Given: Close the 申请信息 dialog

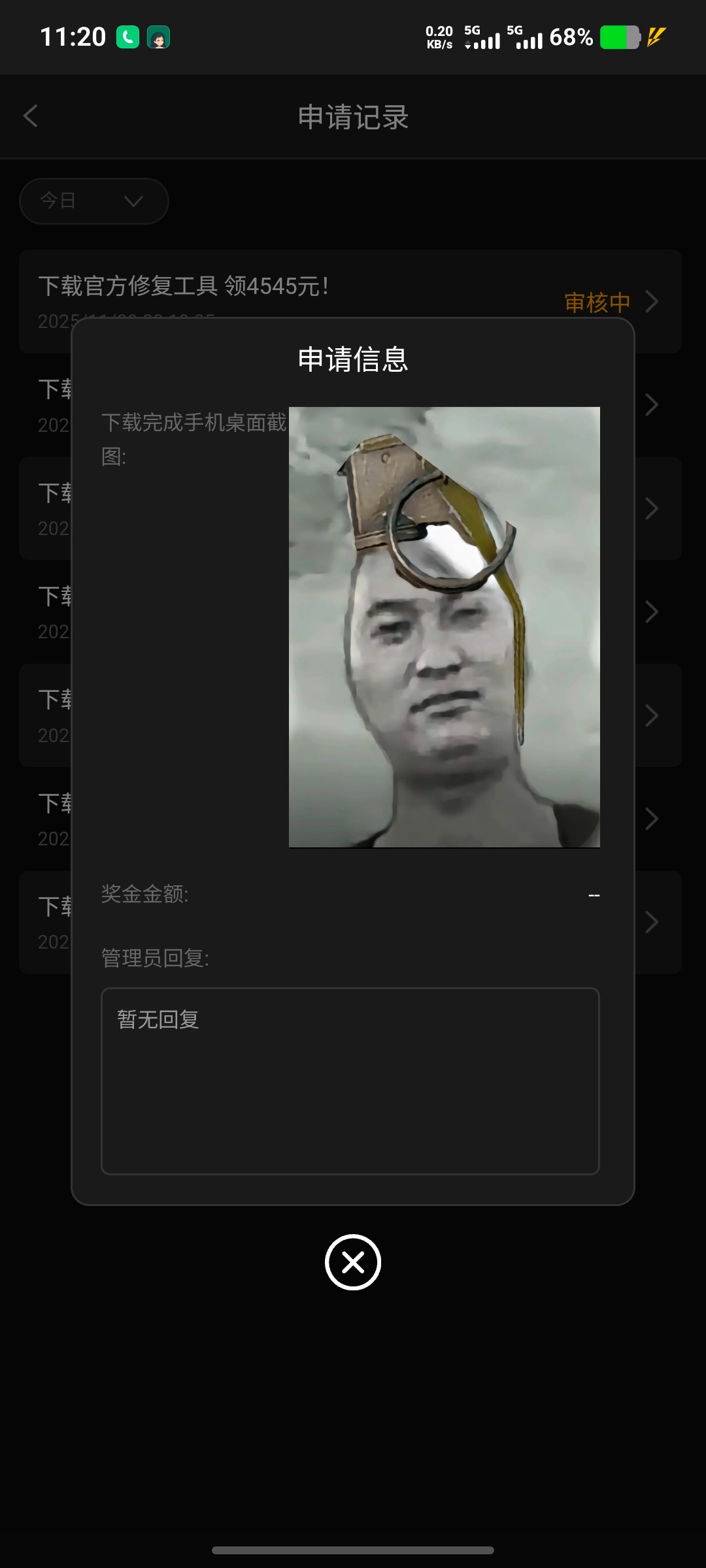Looking at the screenshot, I should [353, 1262].
